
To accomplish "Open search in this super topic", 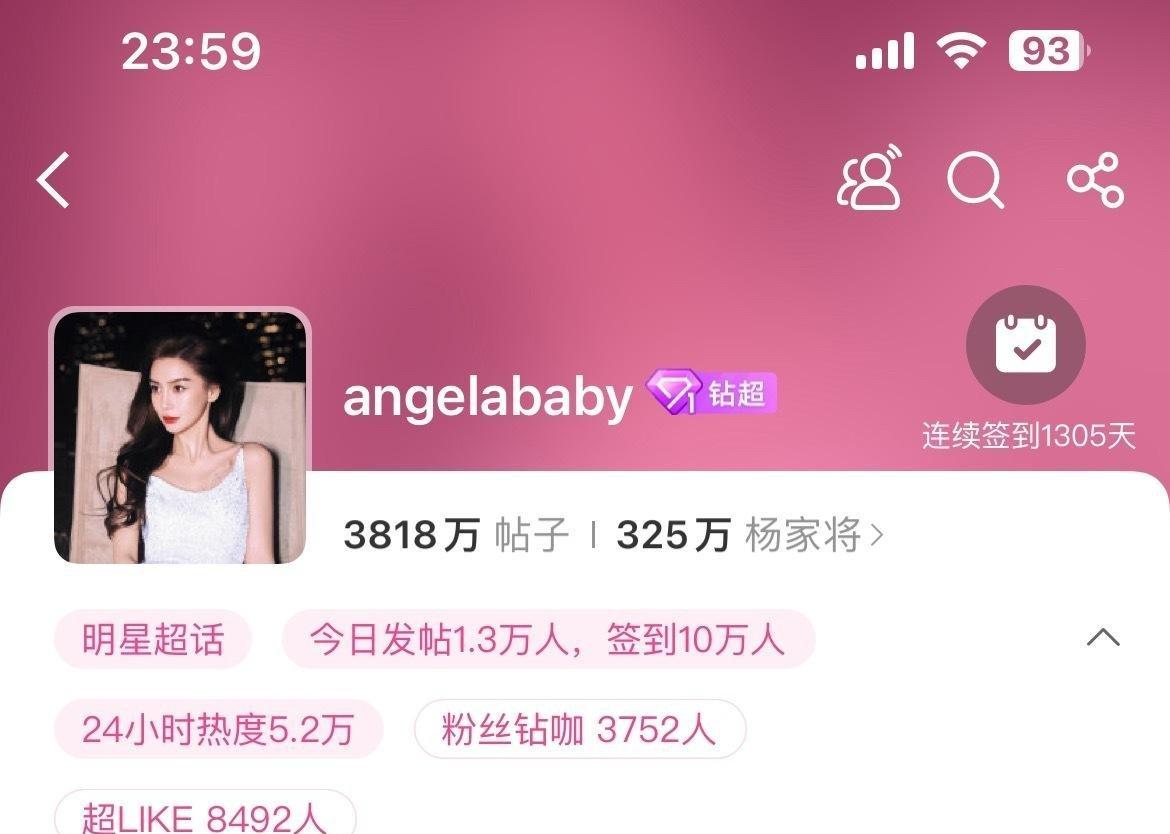I will [x=975, y=182].
